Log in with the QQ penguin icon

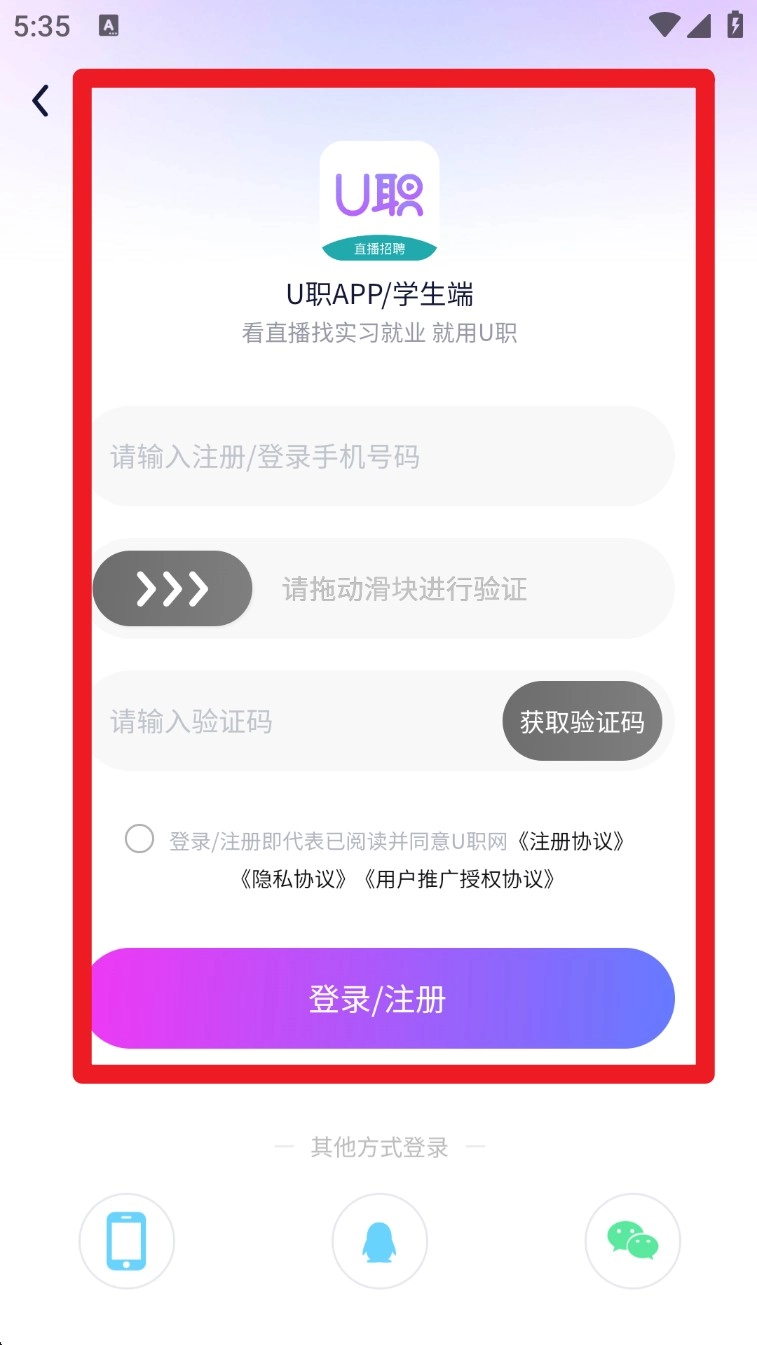point(380,1241)
